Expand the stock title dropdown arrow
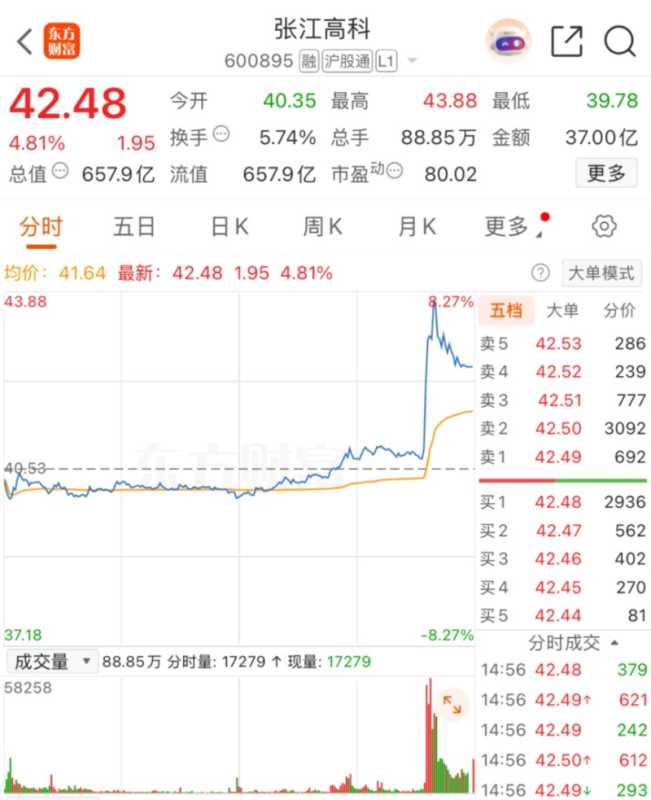This screenshot has height=800, width=651. 412,62
